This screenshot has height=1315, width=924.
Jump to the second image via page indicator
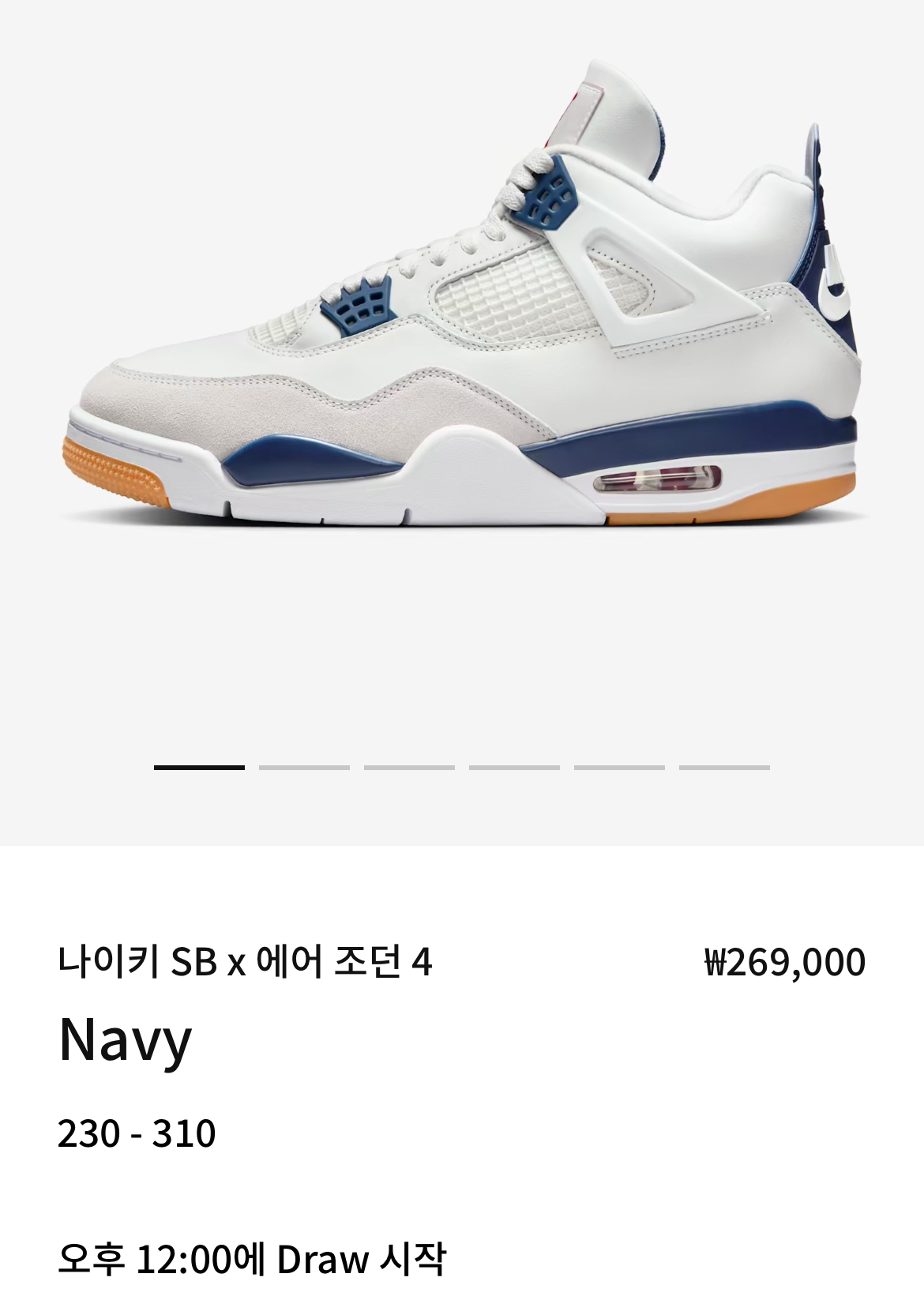[x=304, y=767]
